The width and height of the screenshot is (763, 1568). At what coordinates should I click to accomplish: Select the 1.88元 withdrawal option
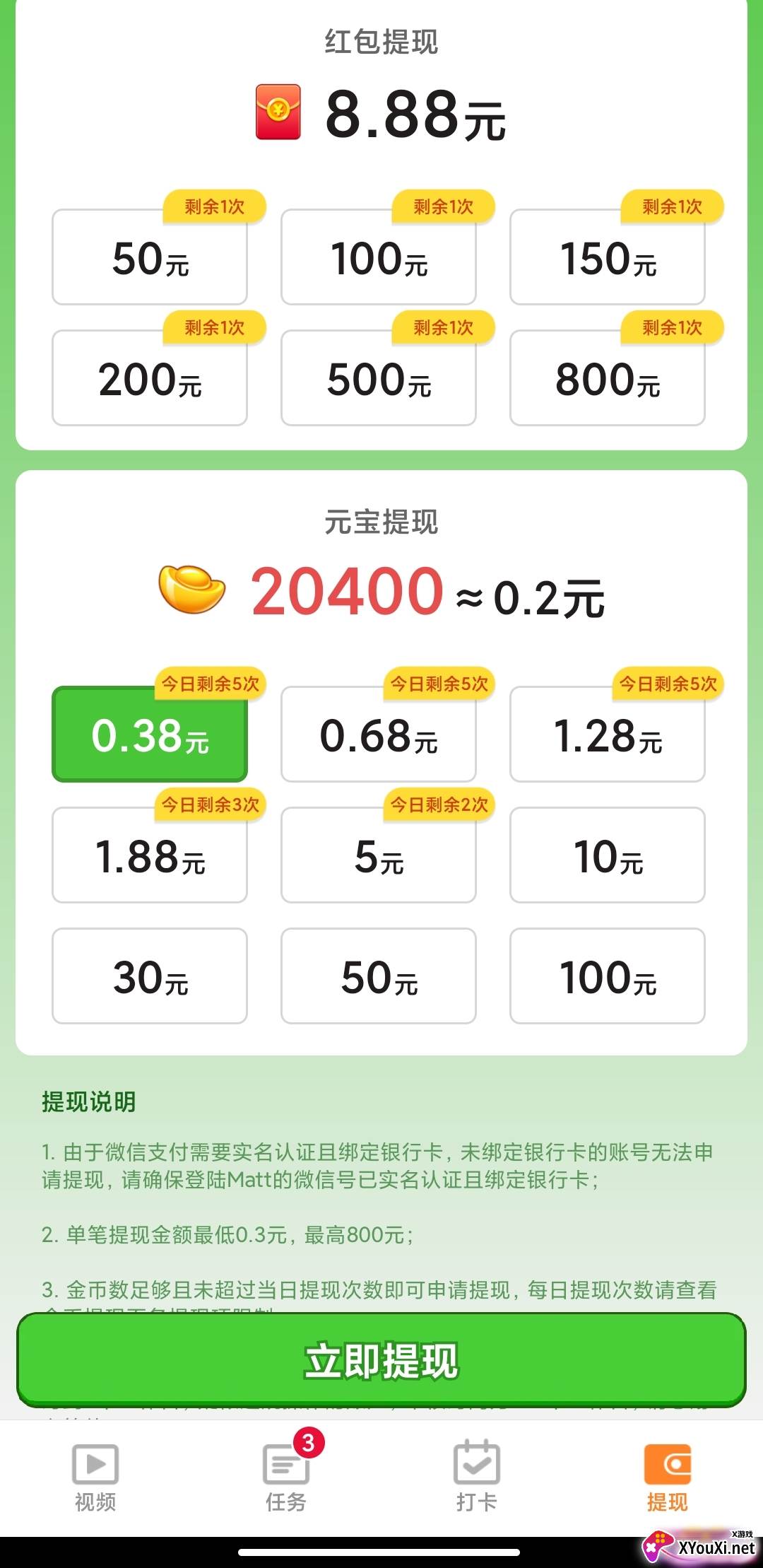click(150, 855)
